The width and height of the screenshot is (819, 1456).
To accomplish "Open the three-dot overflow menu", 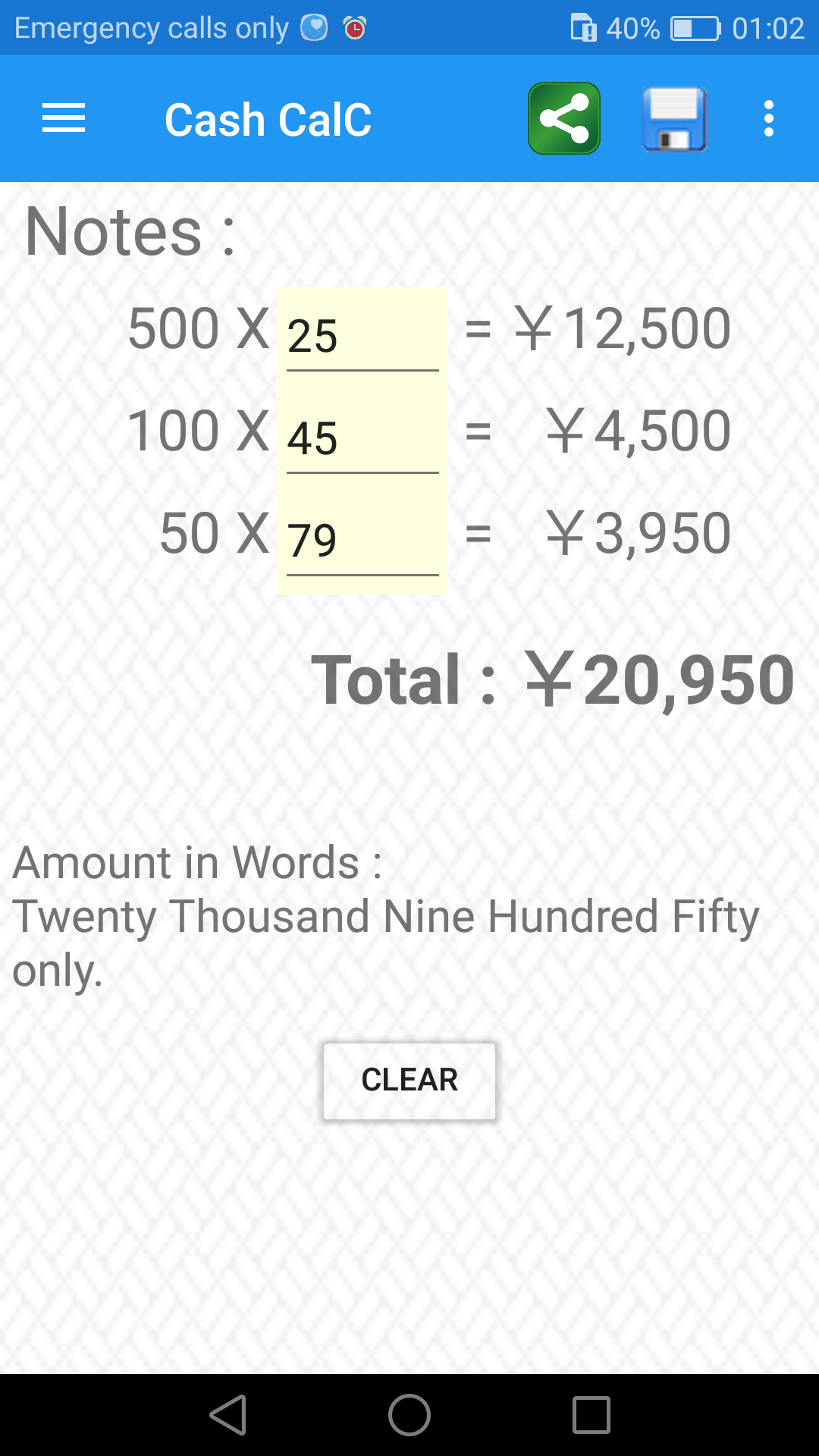I will coord(768,118).
